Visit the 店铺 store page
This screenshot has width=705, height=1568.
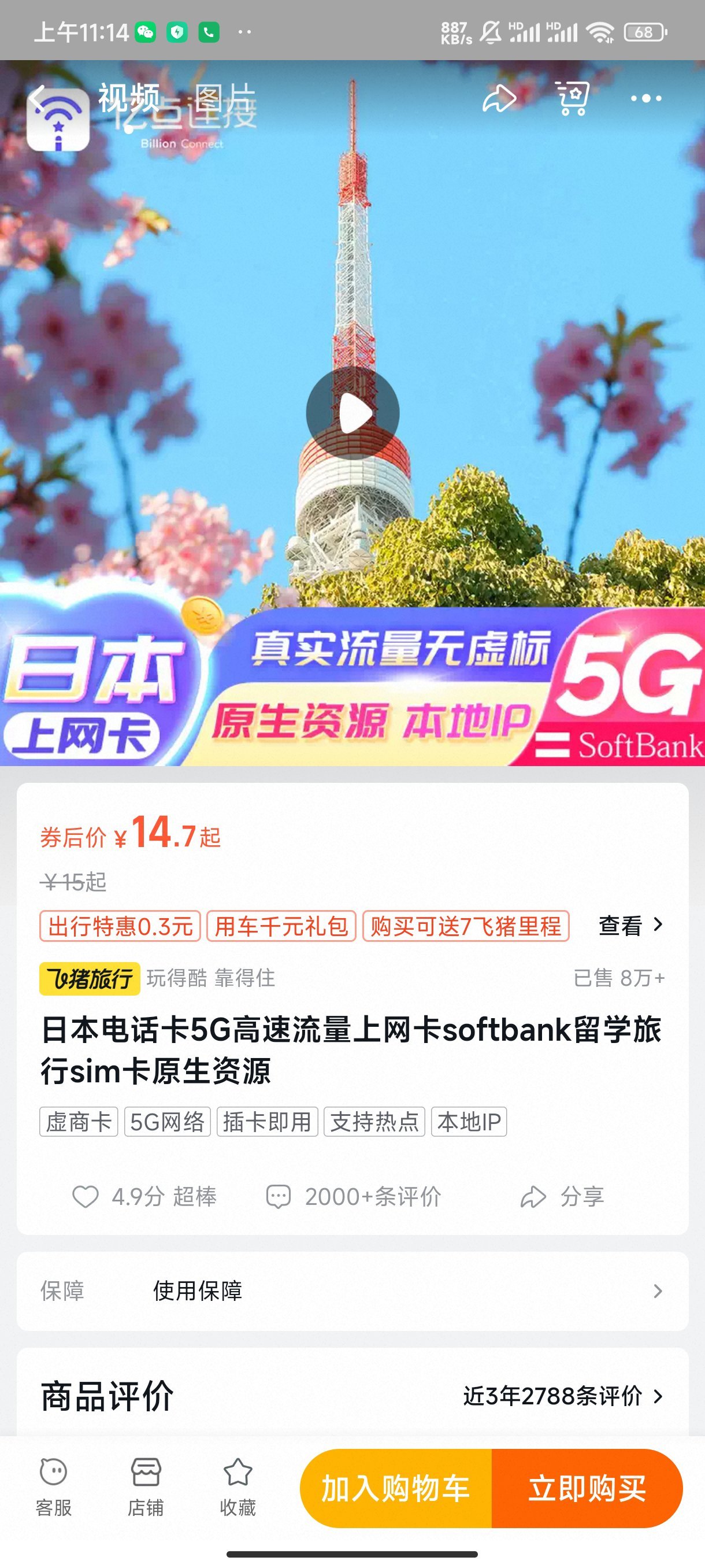pos(146,1486)
